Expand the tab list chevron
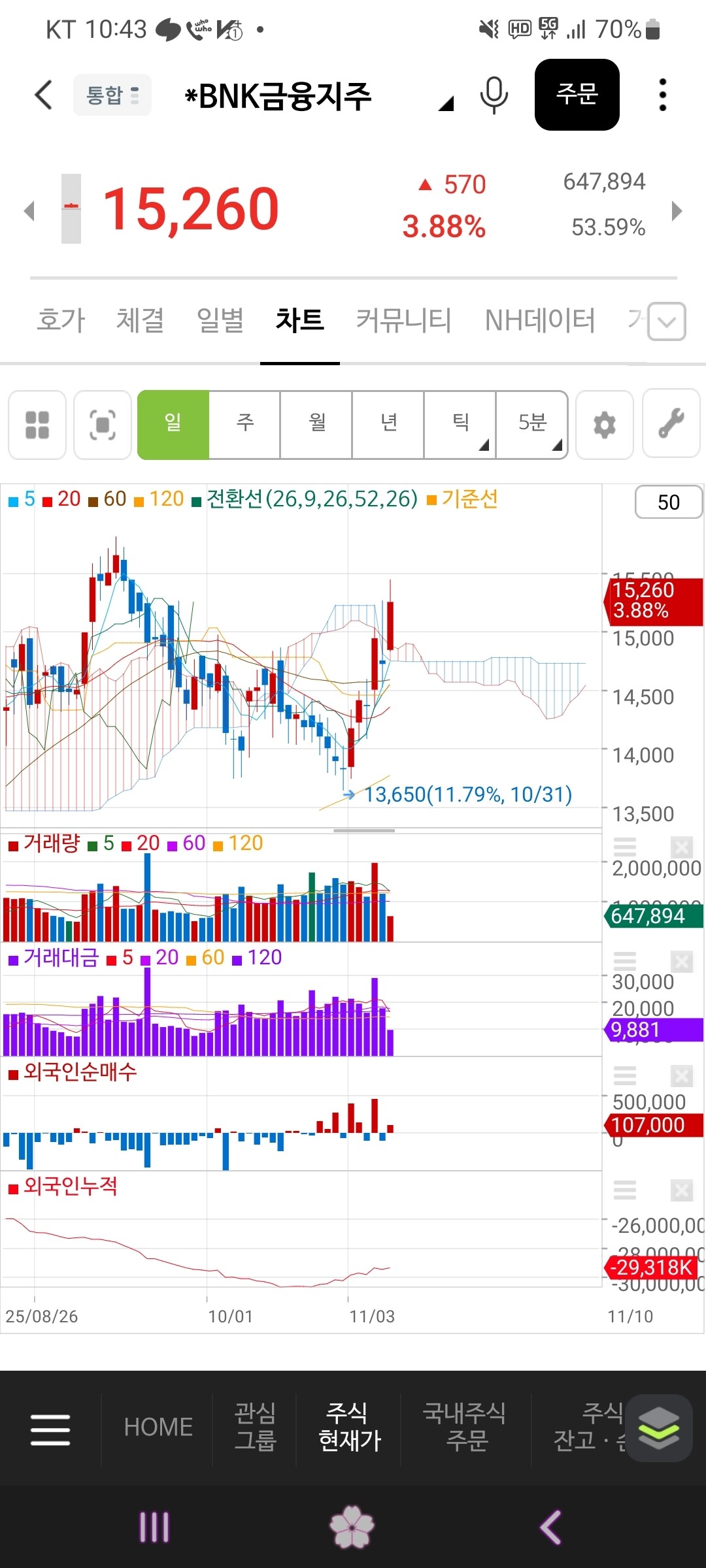The height and width of the screenshot is (1568, 706). pyautogui.click(x=667, y=321)
